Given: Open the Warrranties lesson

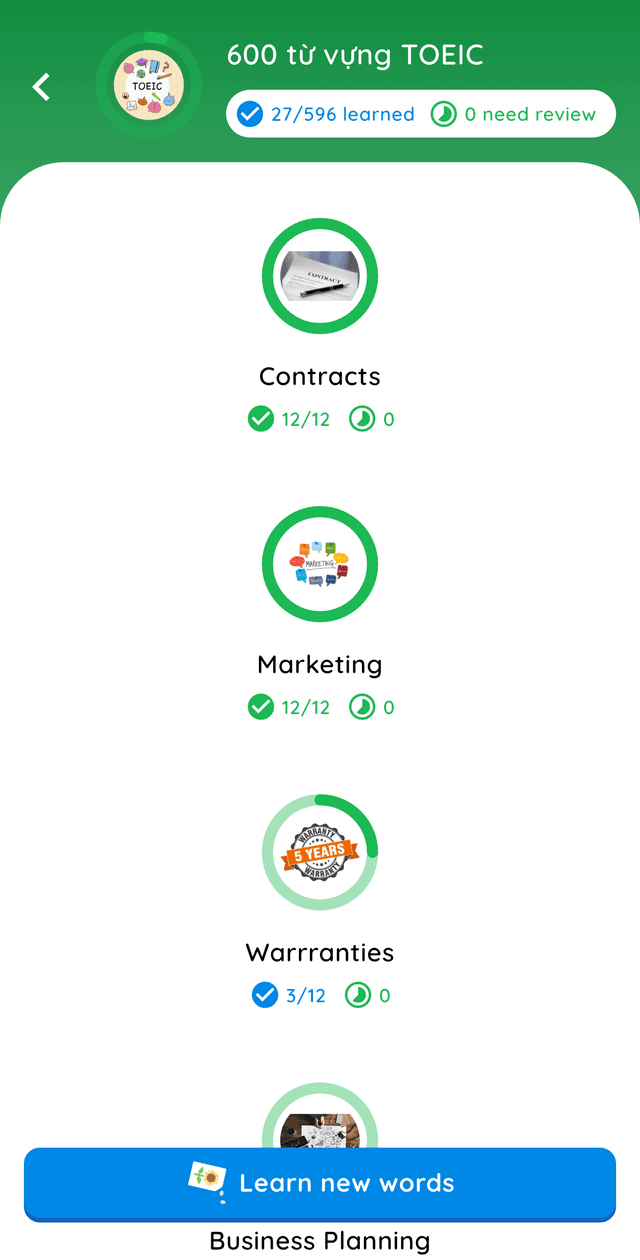Looking at the screenshot, I should point(320,852).
